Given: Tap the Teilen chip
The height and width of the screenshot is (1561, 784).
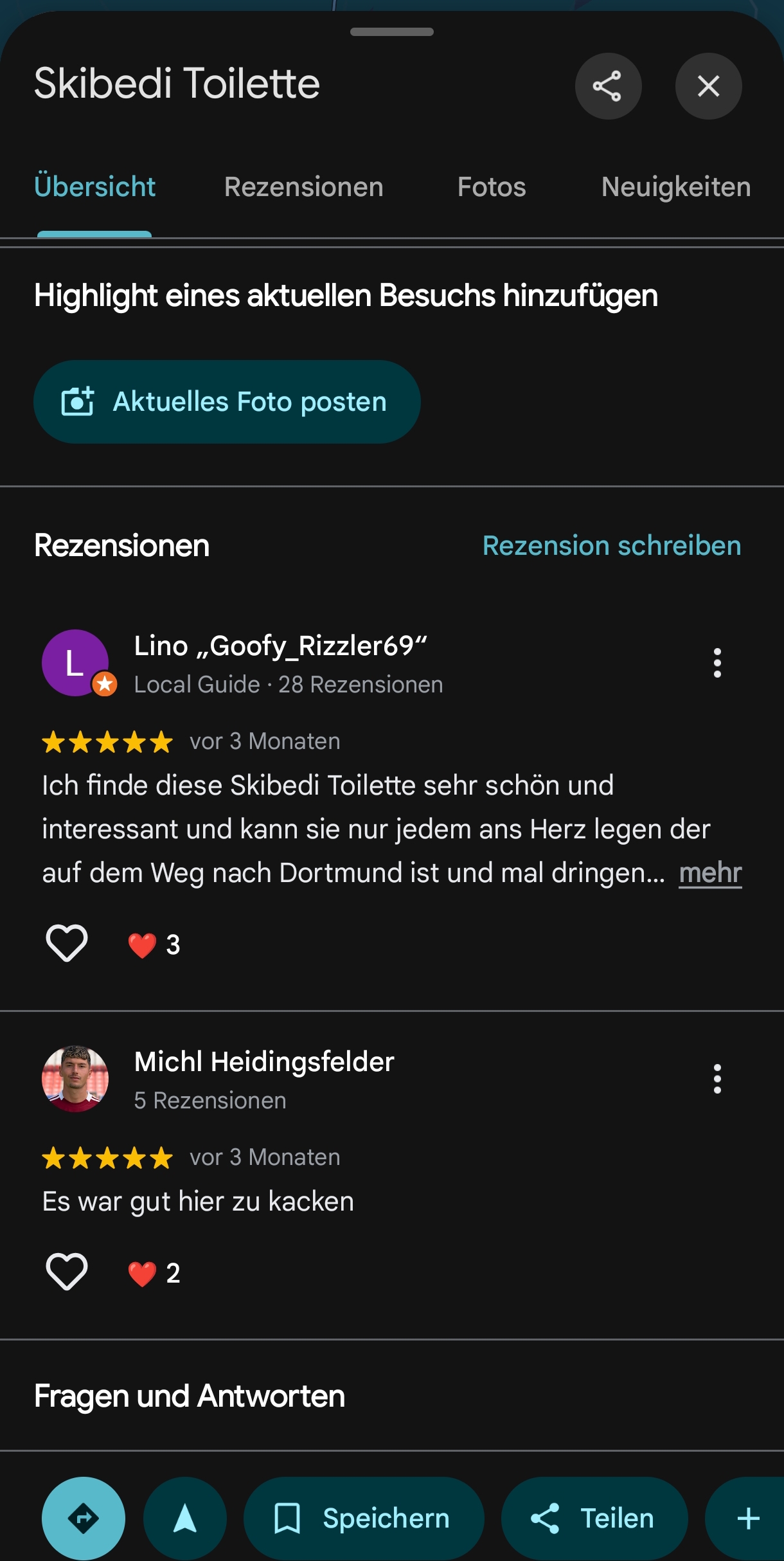Looking at the screenshot, I should tap(594, 1519).
